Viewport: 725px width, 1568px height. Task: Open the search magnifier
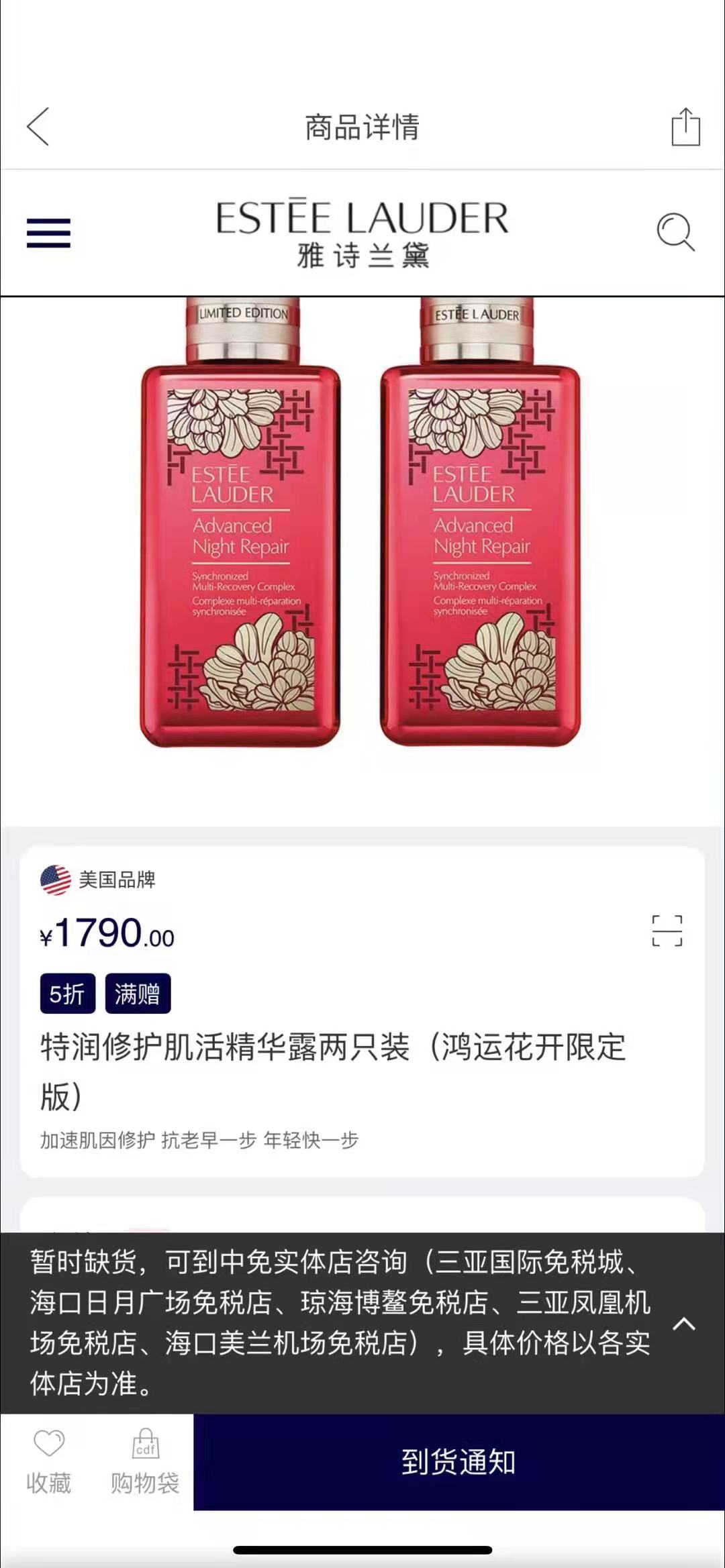[x=675, y=232]
